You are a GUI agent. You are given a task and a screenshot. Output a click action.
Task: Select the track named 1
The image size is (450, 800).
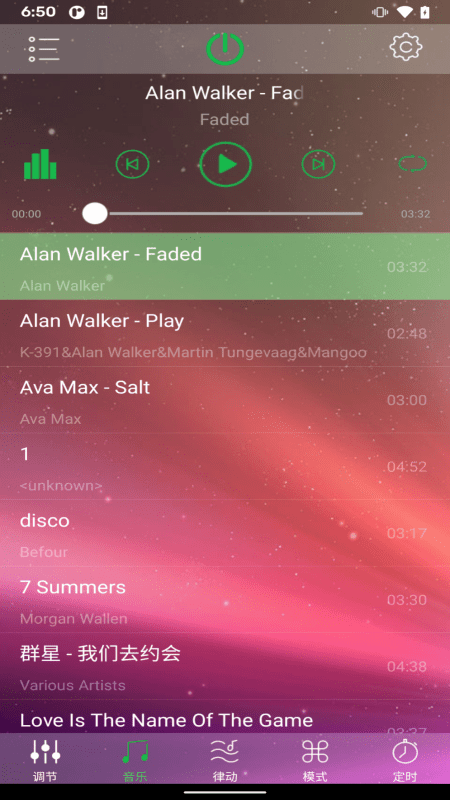coord(225,466)
